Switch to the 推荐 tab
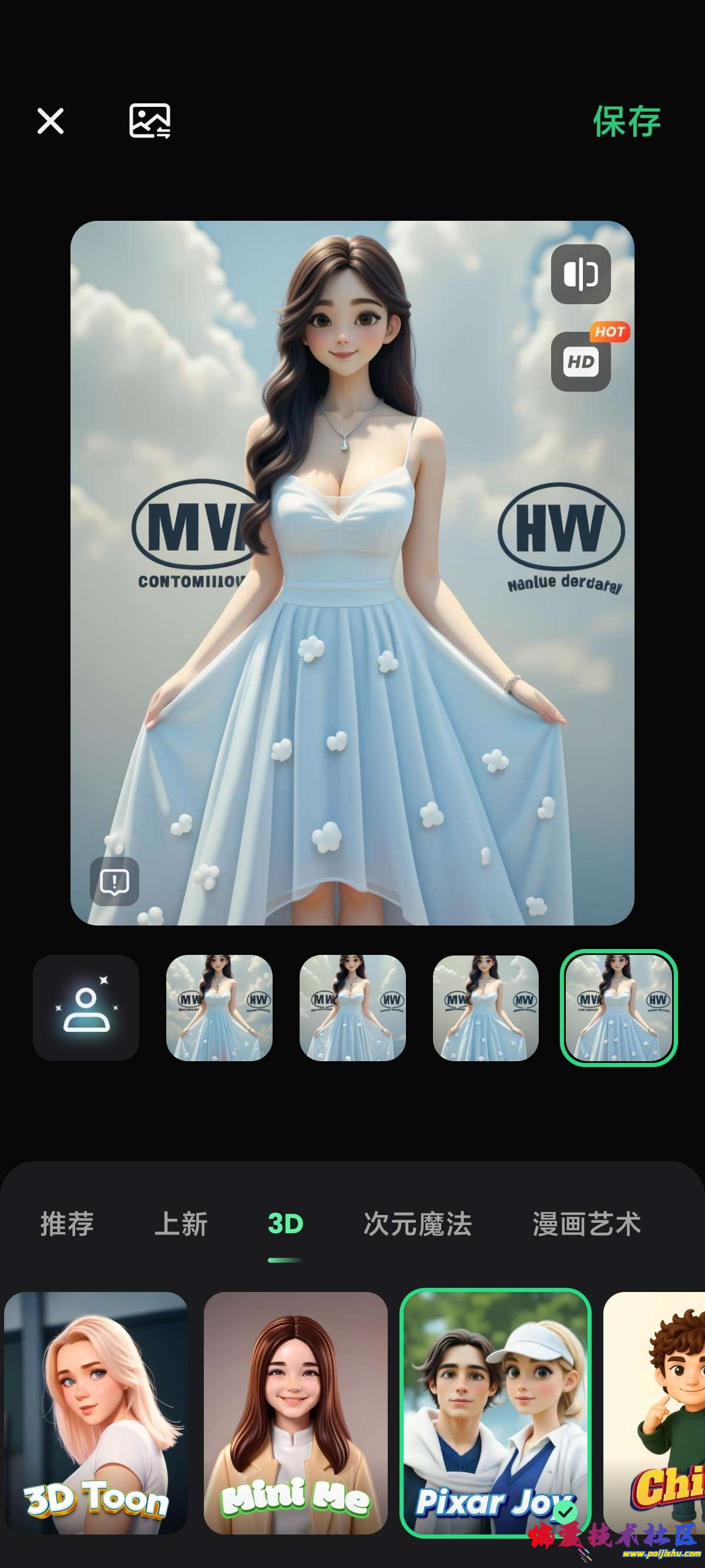This screenshot has height=1568, width=705. (x=67, y=1224)
